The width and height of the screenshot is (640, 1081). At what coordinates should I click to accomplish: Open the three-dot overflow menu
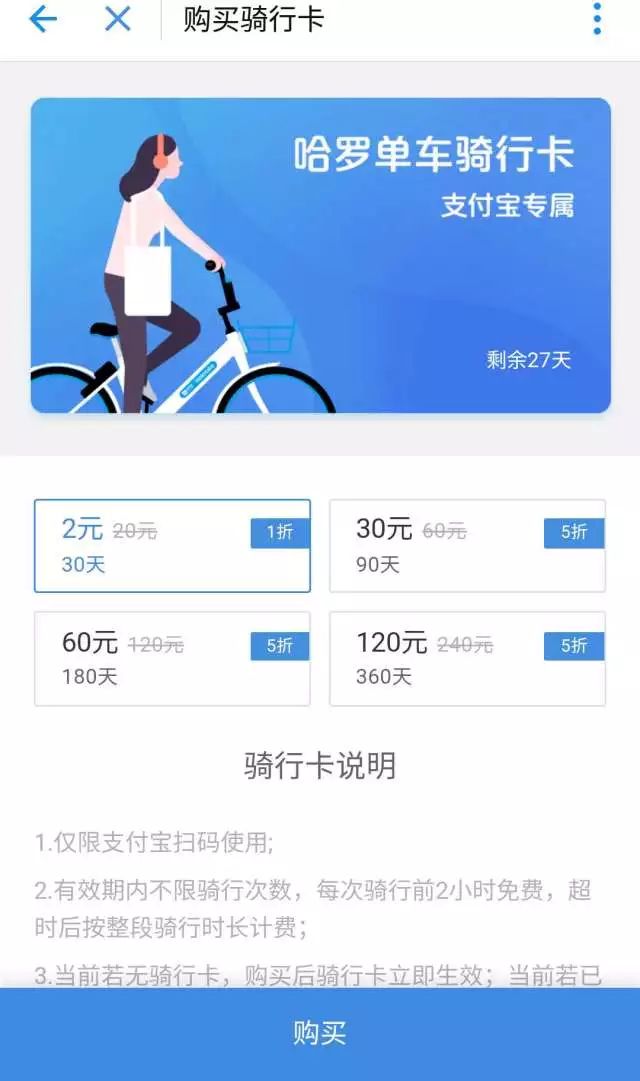pyautogui.click(x=597, y=20)
